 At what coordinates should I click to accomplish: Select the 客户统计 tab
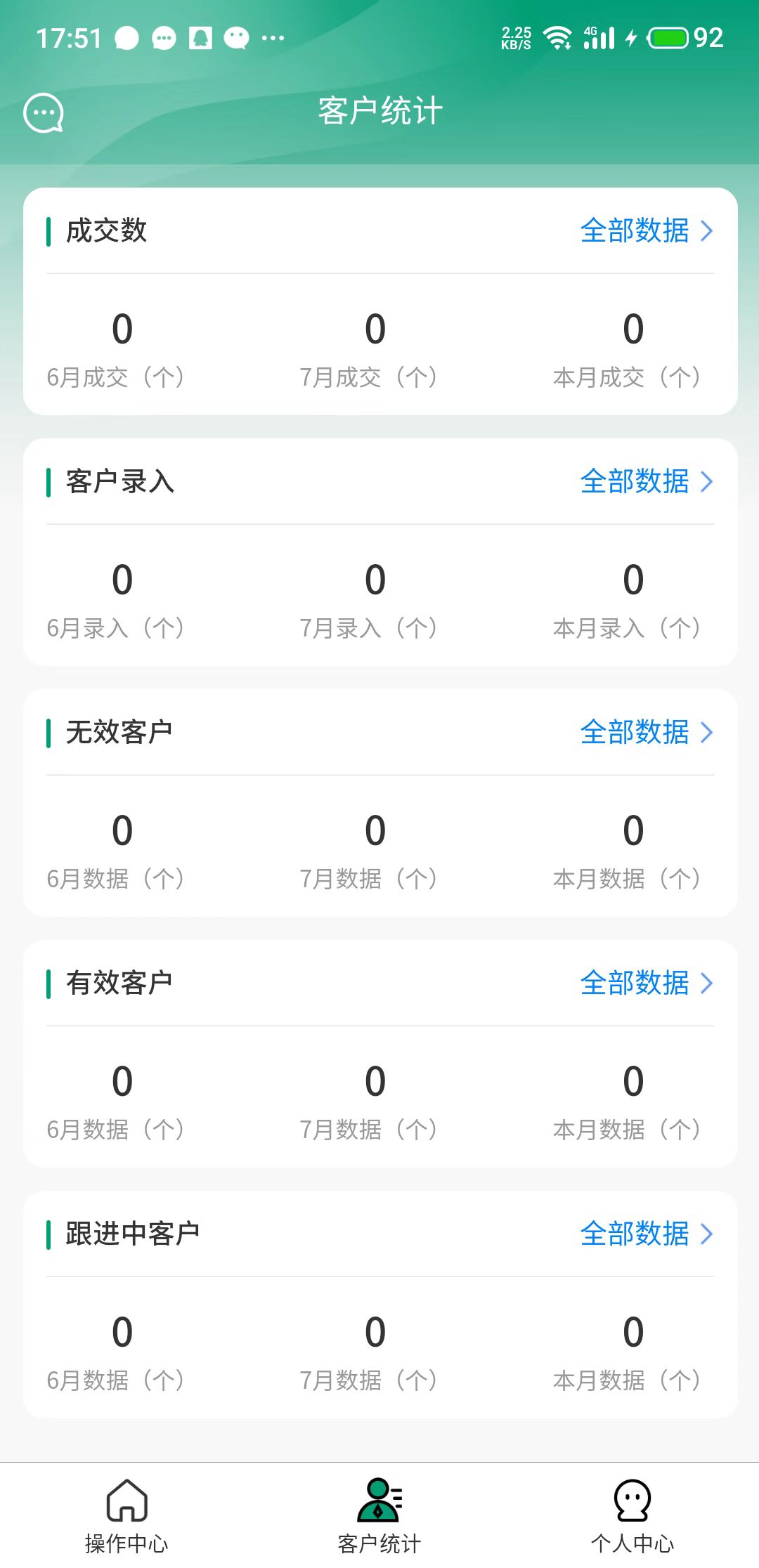[379, 1516]
